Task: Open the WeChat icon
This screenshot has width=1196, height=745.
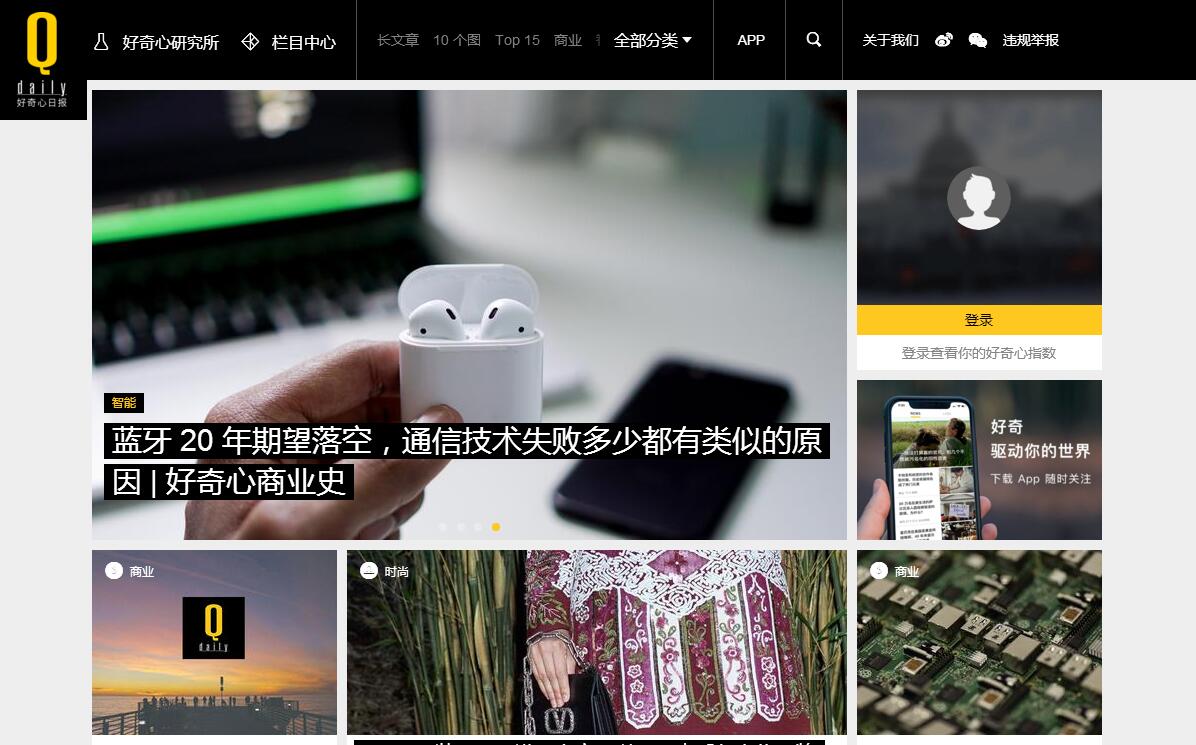Action: [978, 40]
